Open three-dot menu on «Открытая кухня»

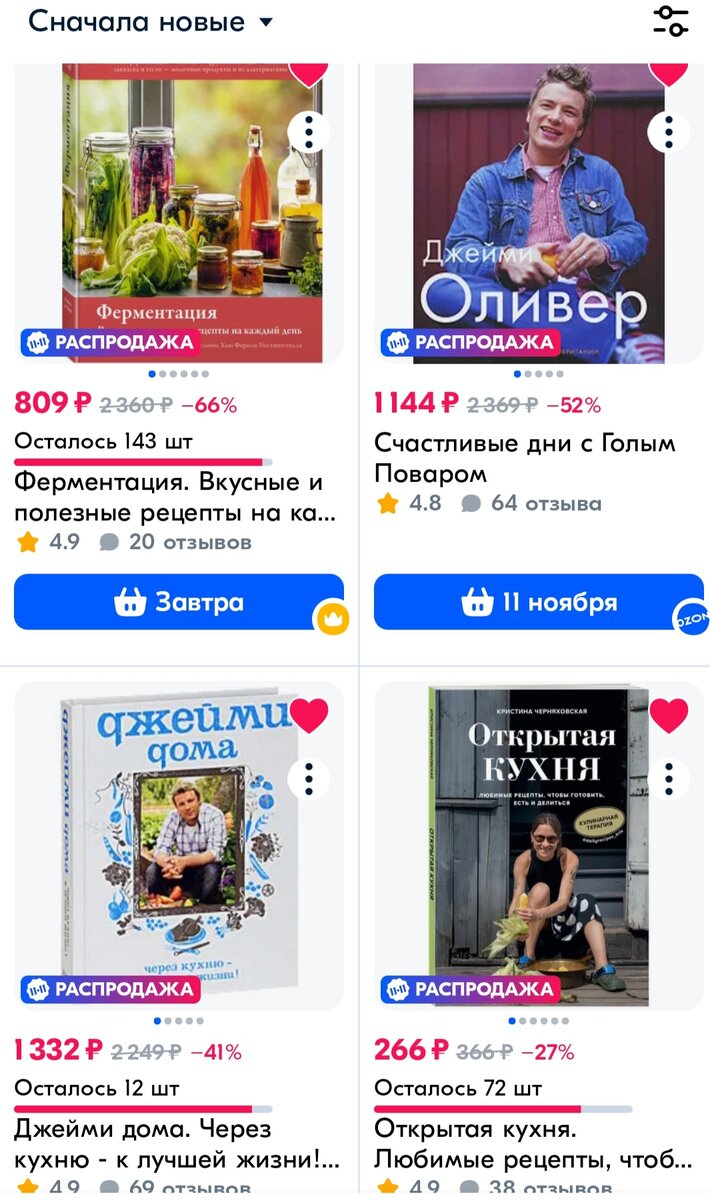click(668, 778)
